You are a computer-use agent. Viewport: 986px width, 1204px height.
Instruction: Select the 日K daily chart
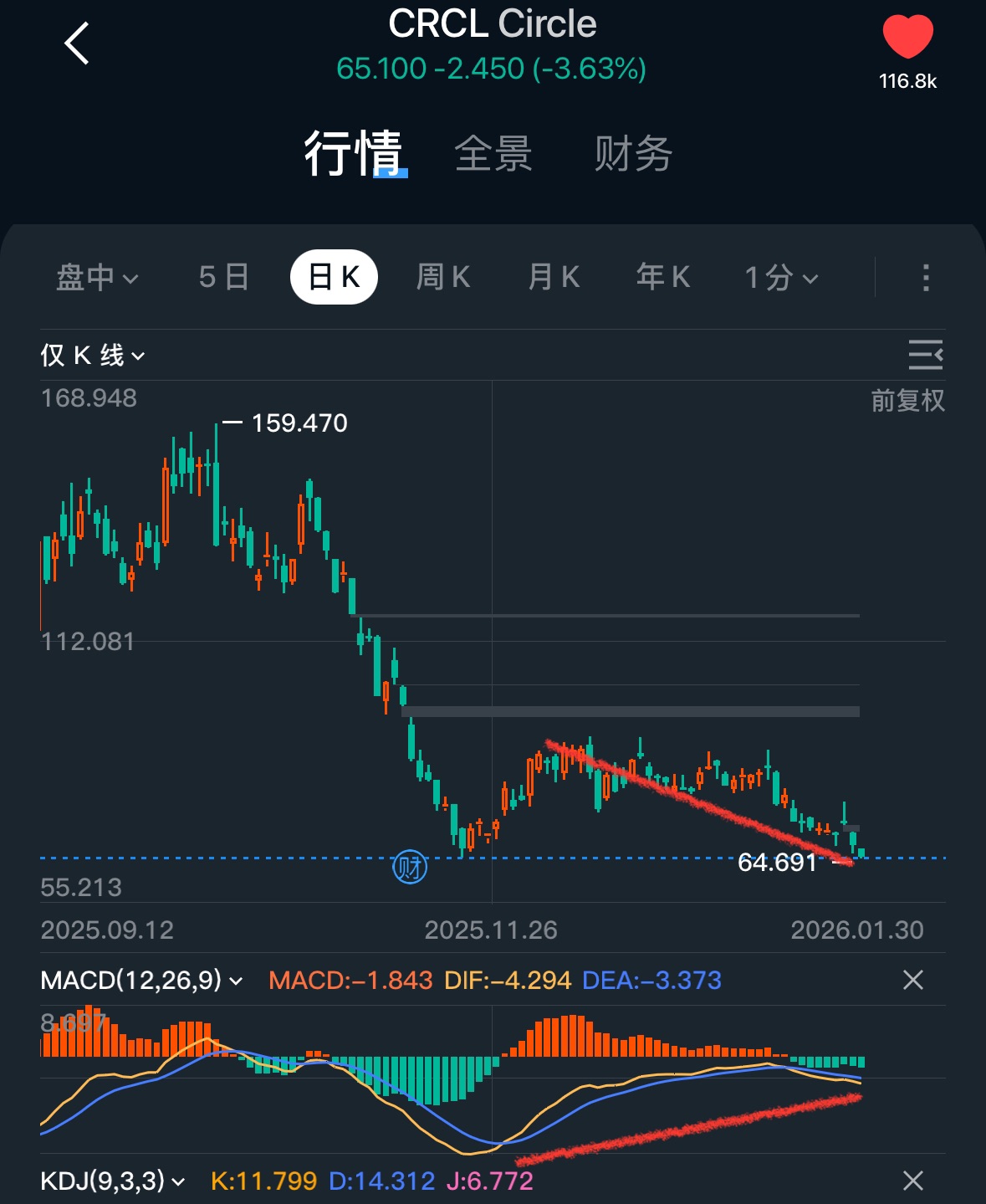pos(334,277)
